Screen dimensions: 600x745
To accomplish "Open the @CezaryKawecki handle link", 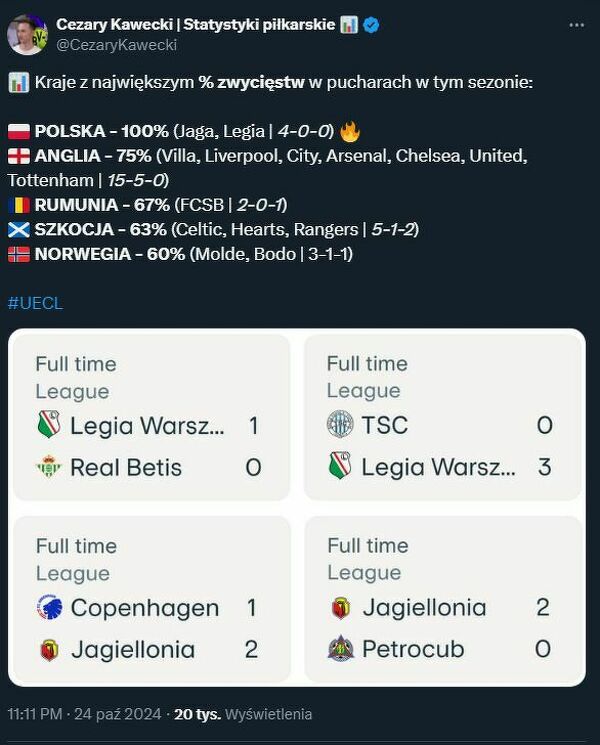I will click(116, 45).
